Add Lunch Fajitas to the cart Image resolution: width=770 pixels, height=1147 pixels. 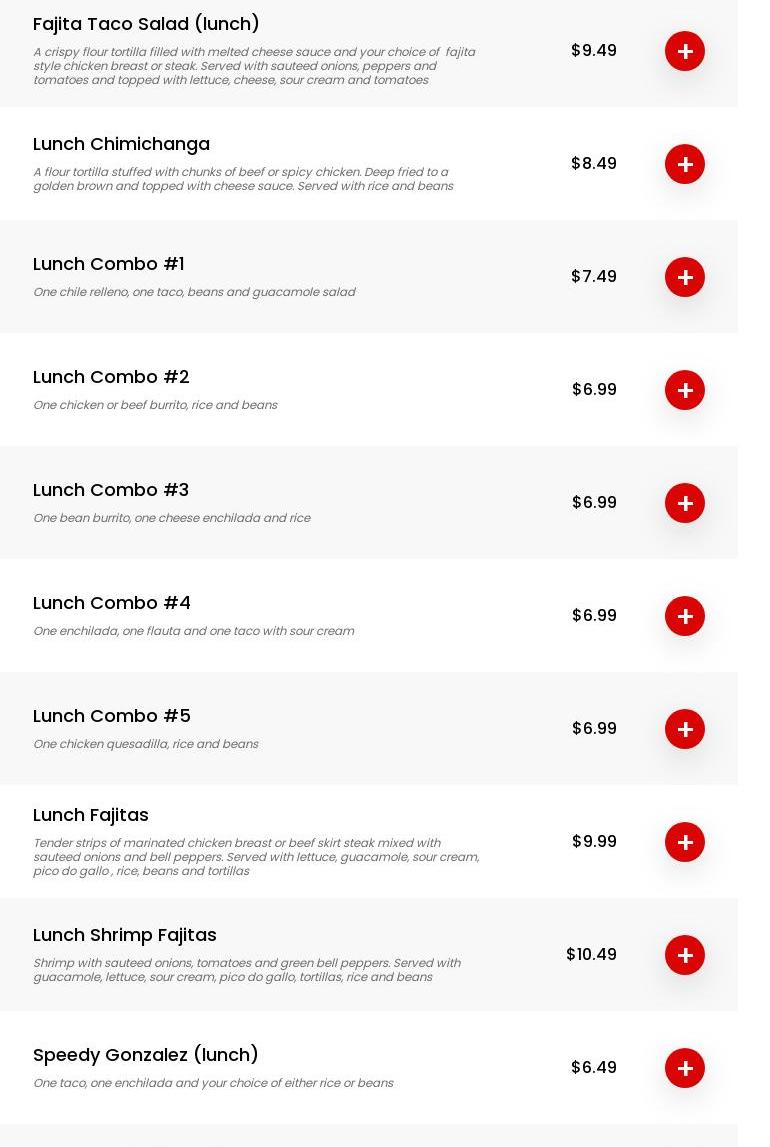pos(685,842)
